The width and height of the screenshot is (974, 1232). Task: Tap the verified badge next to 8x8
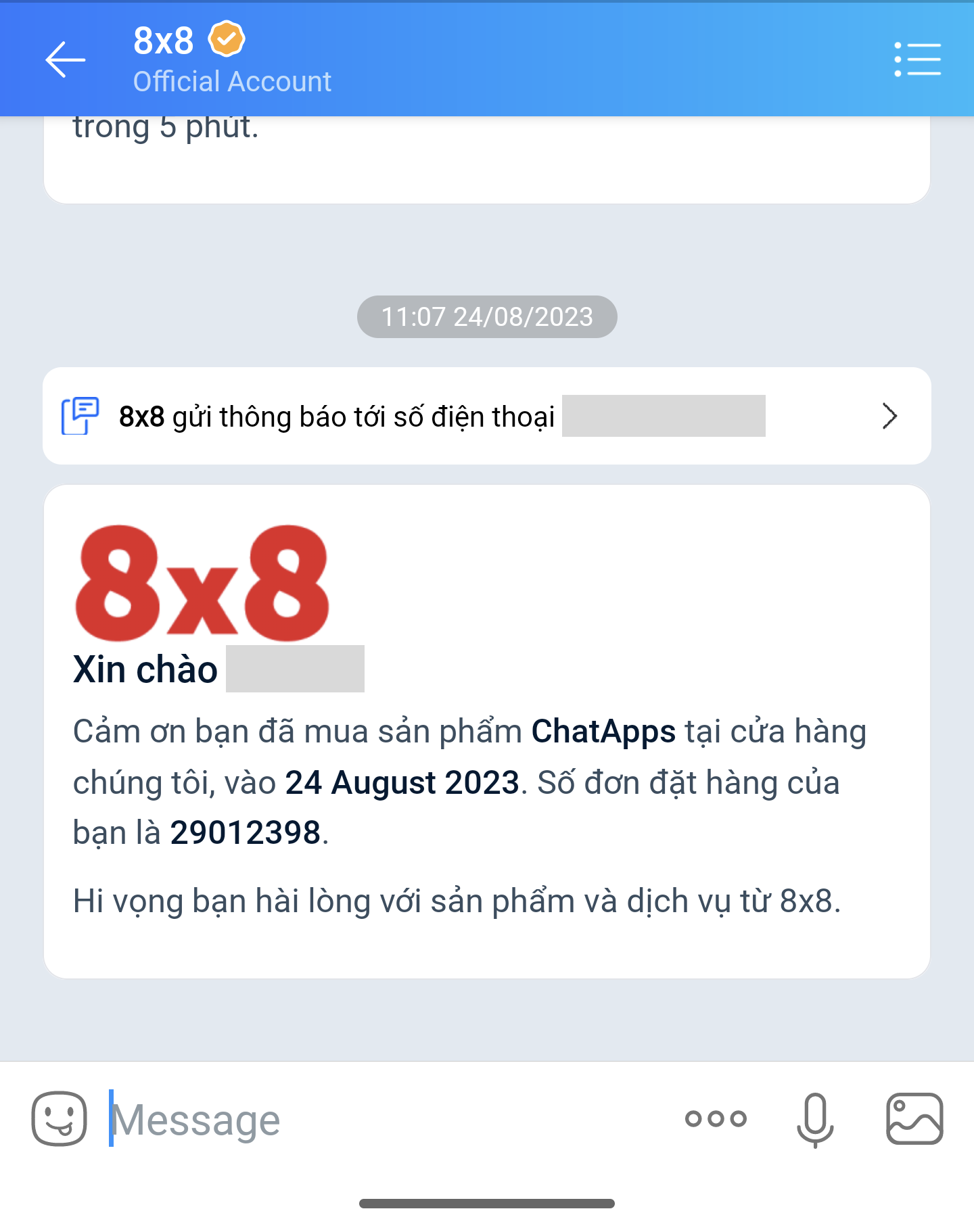(x=226, y=39)
